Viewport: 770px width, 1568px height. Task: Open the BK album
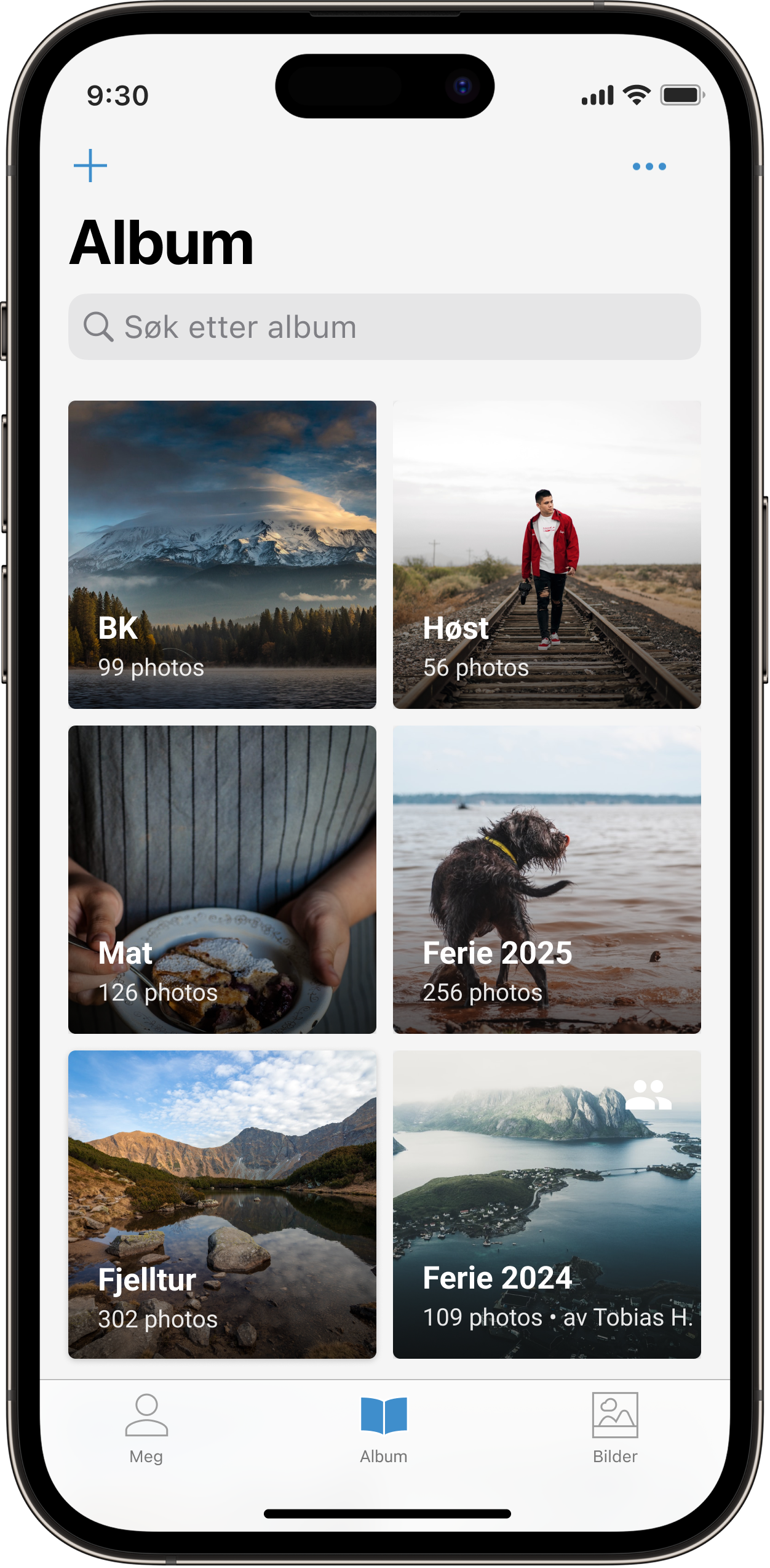point(222,554)
